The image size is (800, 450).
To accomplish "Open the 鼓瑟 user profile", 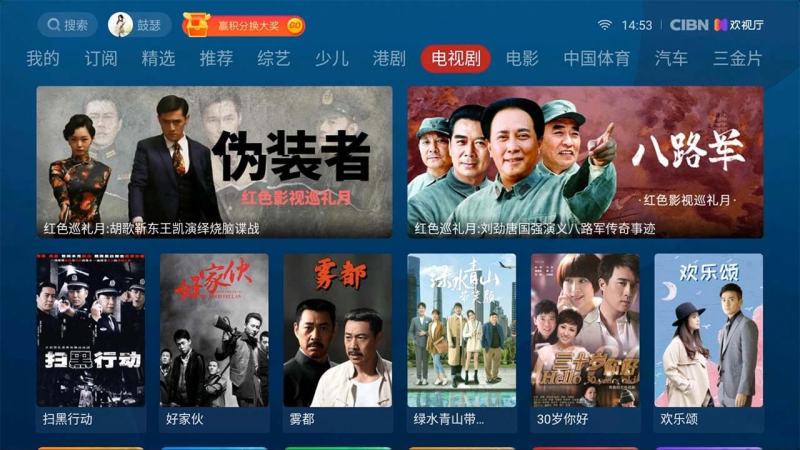I will 139,25.
